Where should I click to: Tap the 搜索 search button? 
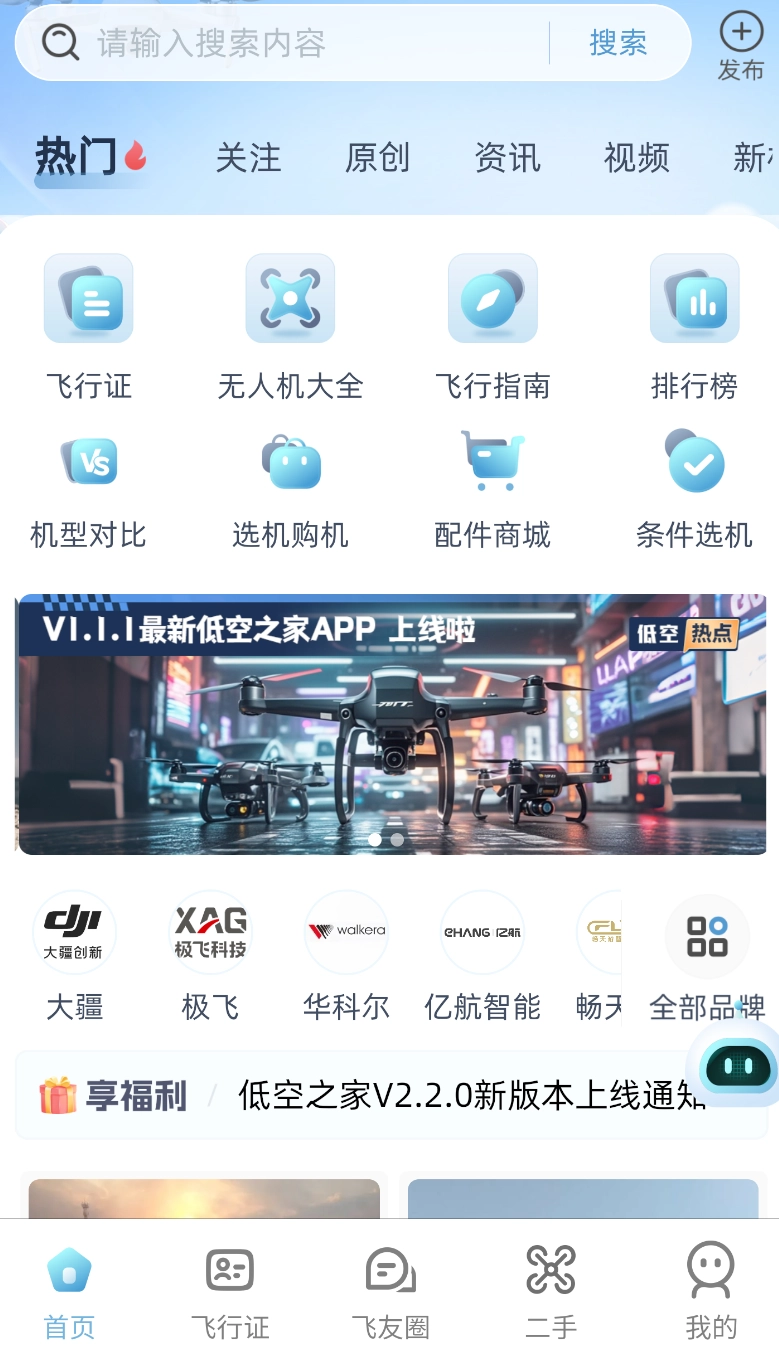tap(617, 44)
